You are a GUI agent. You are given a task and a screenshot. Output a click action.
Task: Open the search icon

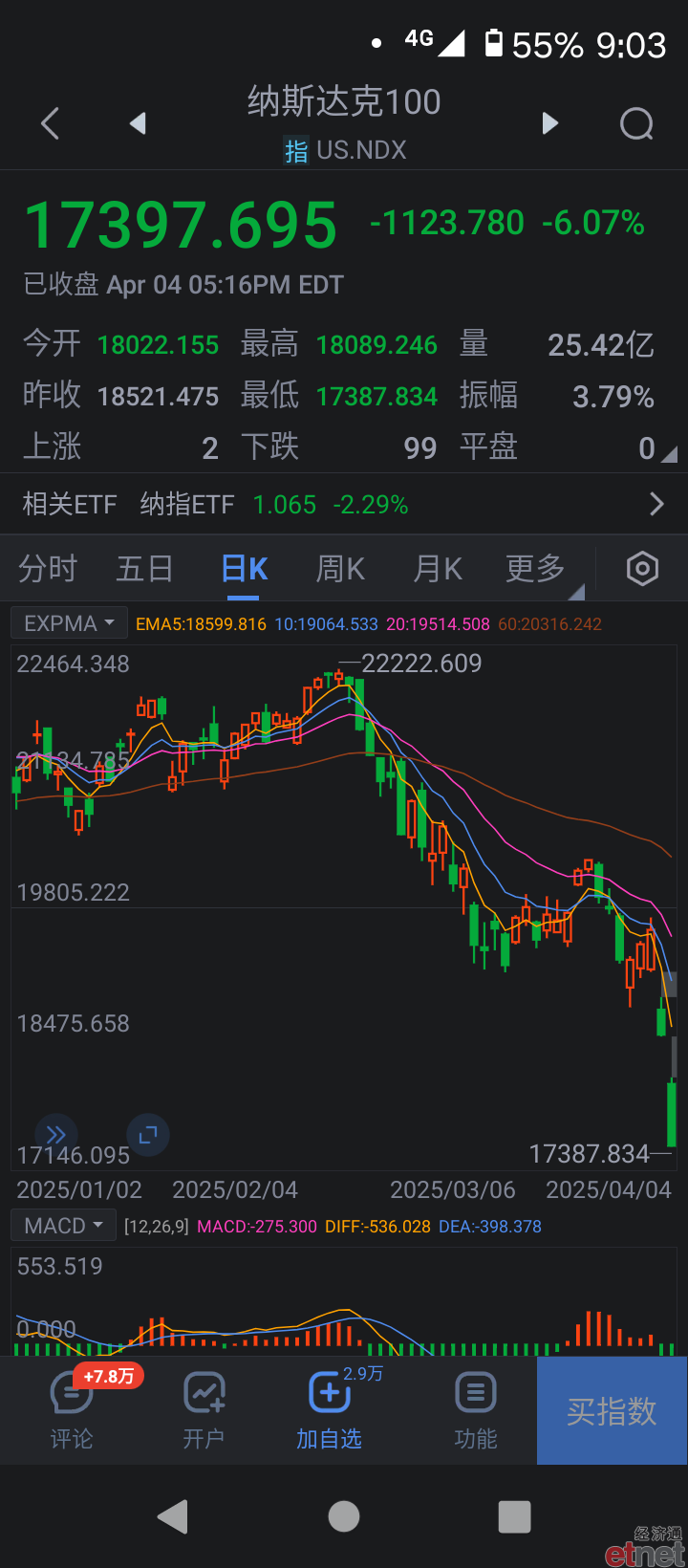click(636, 123)
